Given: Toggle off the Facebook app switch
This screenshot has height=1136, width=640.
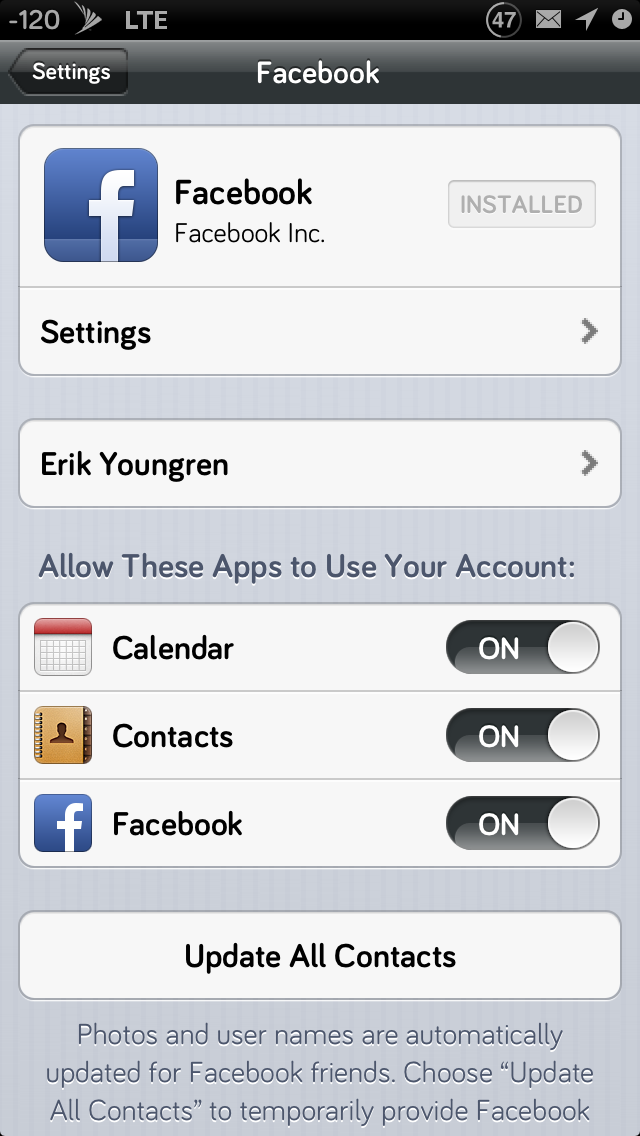Looking at the screenshot, I should (x=523, y=823).
